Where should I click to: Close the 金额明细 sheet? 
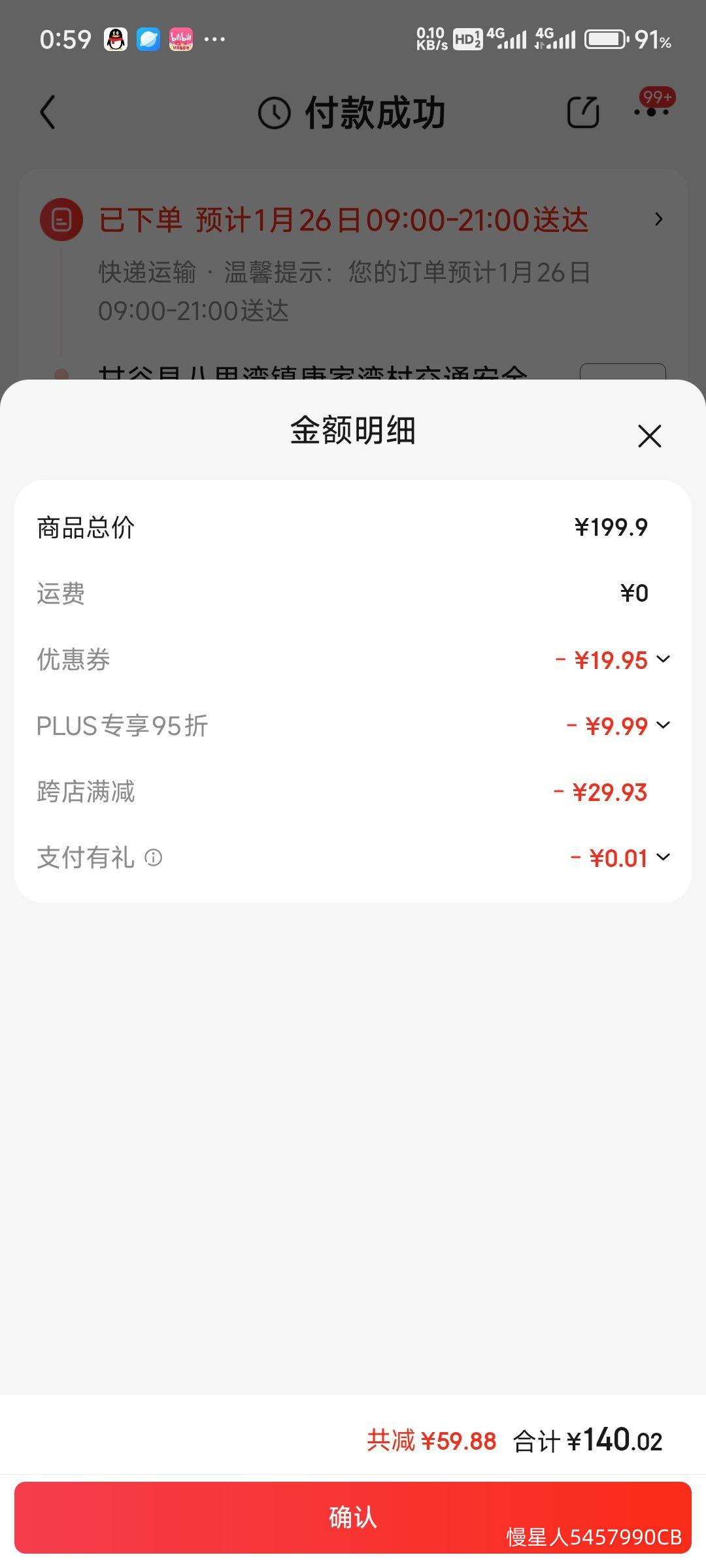[649, 436]
